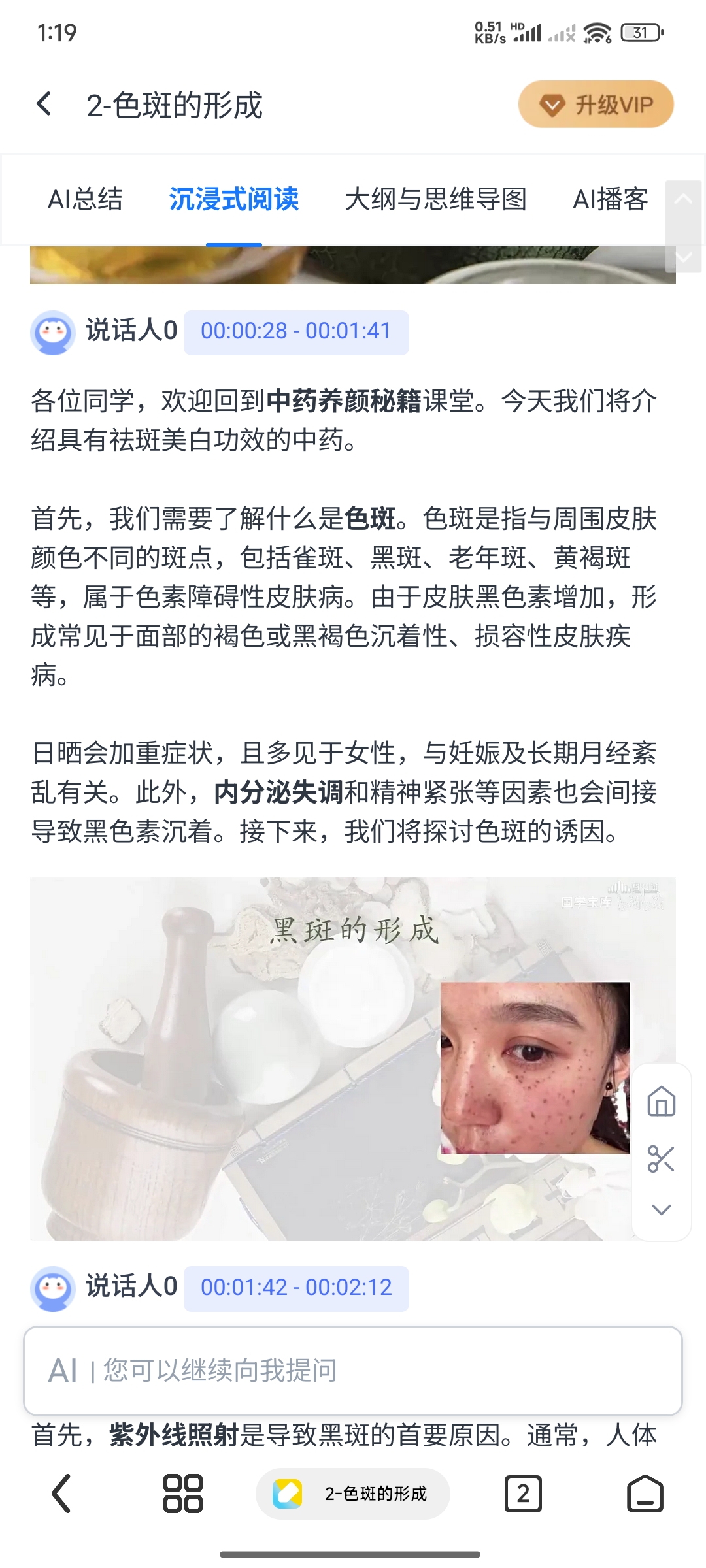Tap the browser back arrow at bottom
This screenshot has width=706, height=1568.
(61, 1494)
